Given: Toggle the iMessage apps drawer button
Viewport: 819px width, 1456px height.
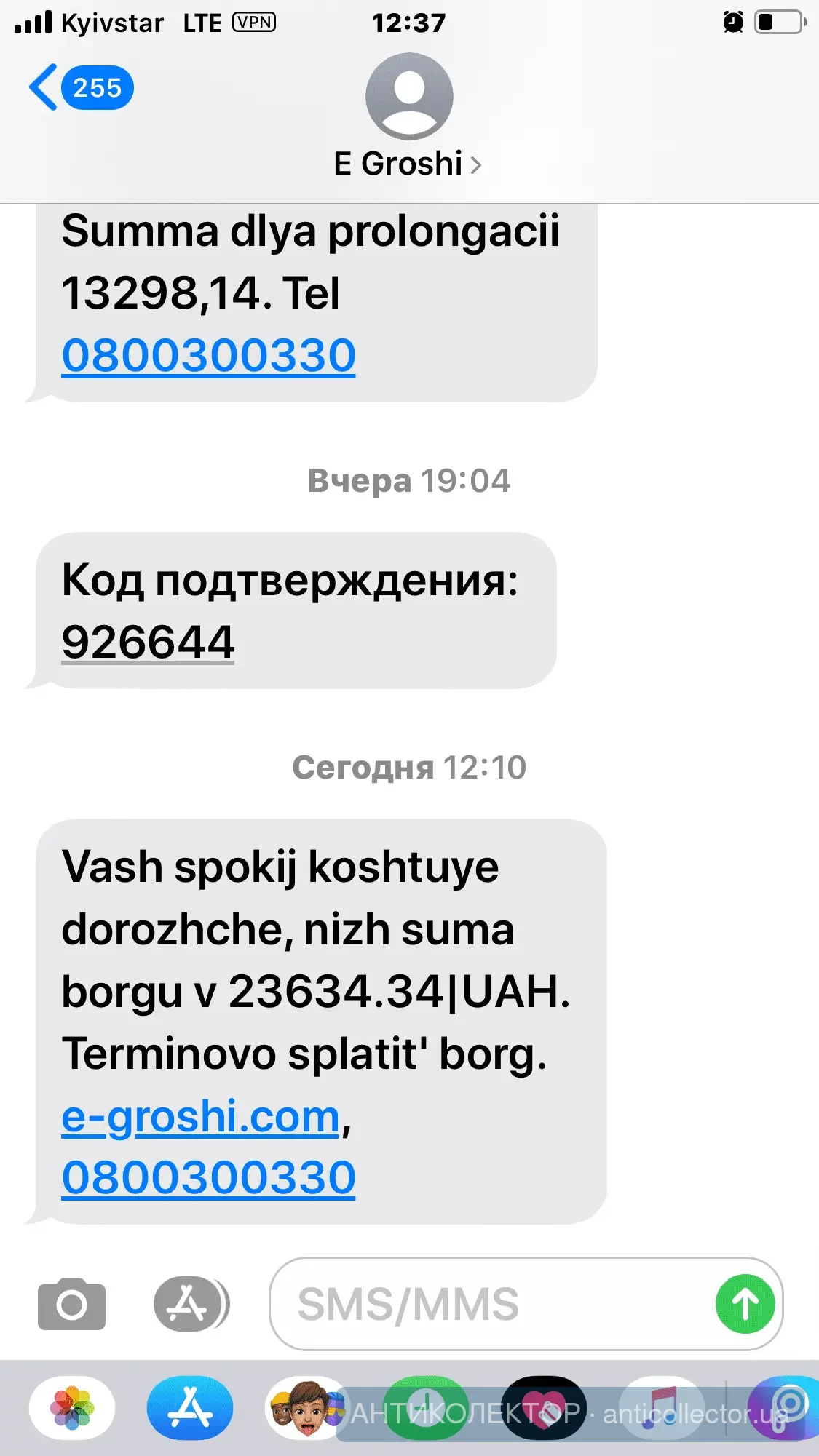Looking at the screenshot, I should [x=189, y=1304].
